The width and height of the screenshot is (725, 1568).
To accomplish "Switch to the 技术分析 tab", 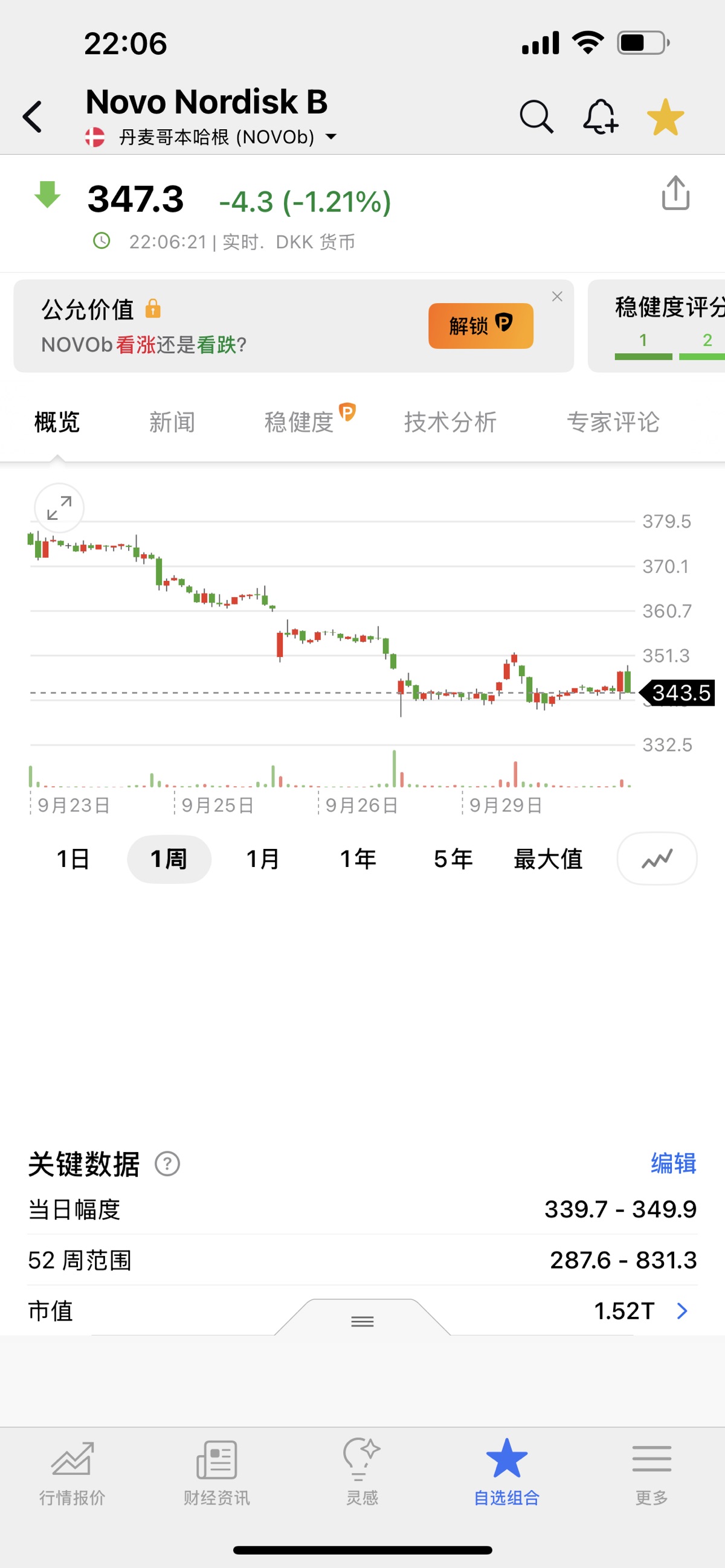I will coord(450,422).
